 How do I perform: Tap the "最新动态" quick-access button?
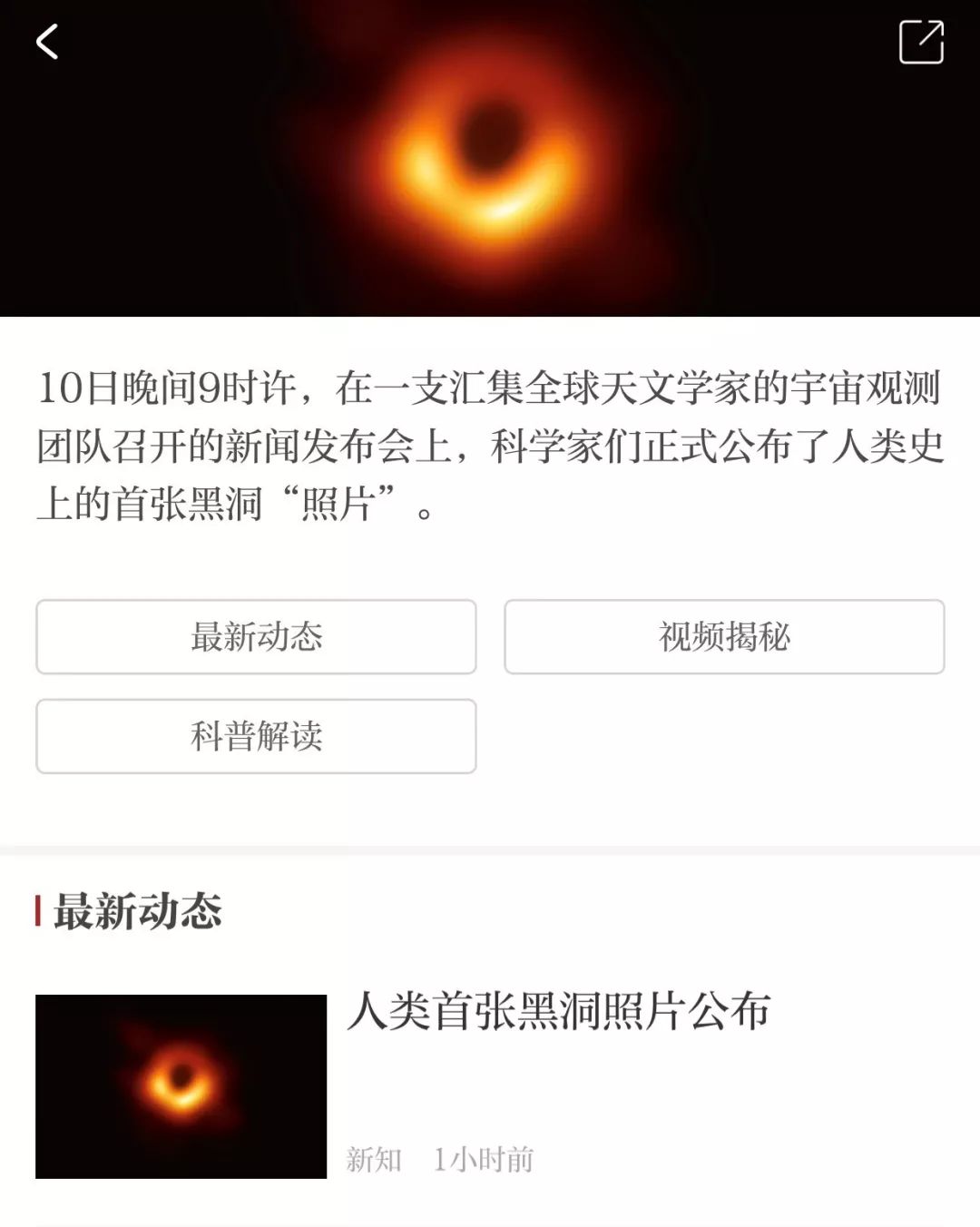click(x=255, y=638)
